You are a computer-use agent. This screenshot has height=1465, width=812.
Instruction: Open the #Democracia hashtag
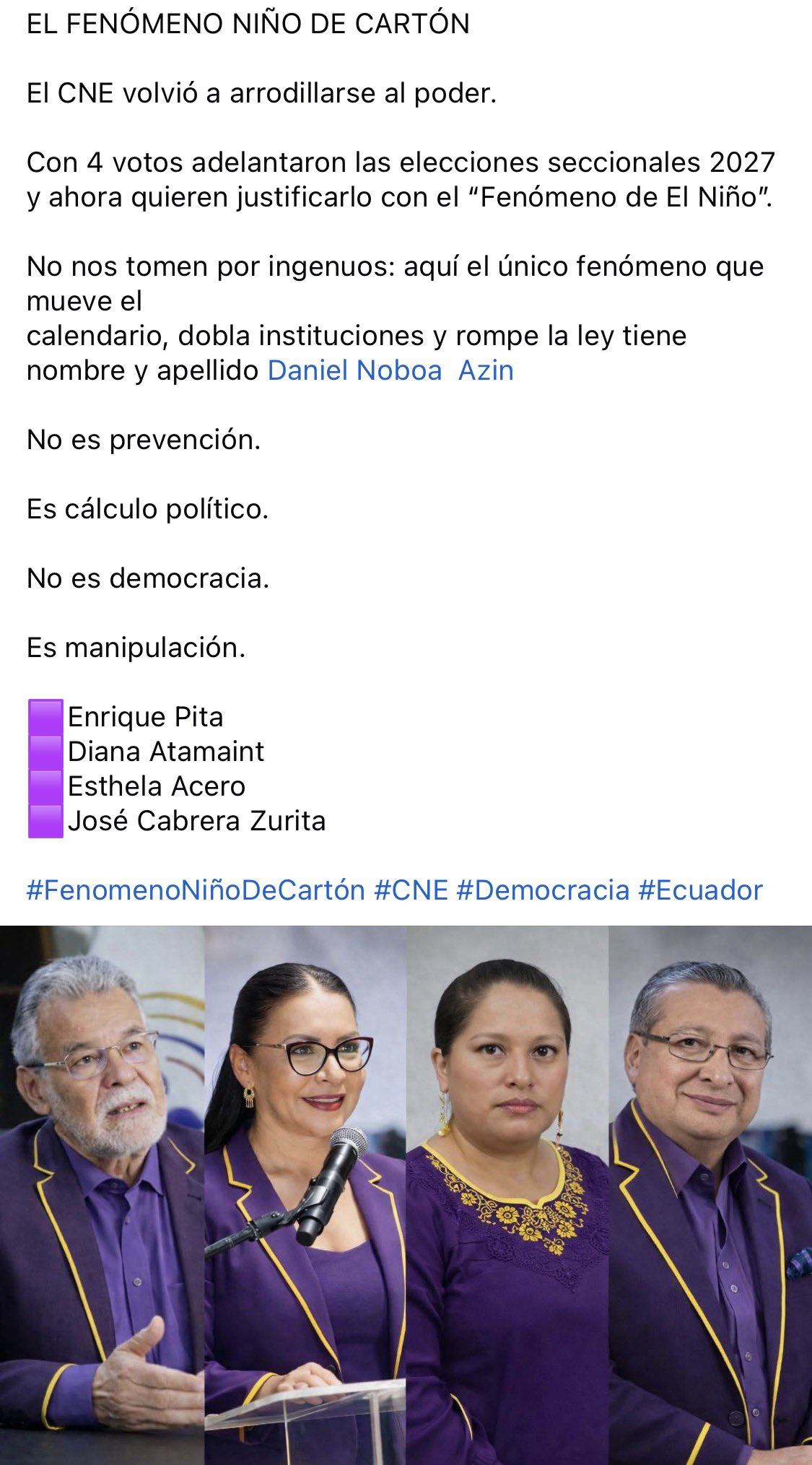[543, 890]
